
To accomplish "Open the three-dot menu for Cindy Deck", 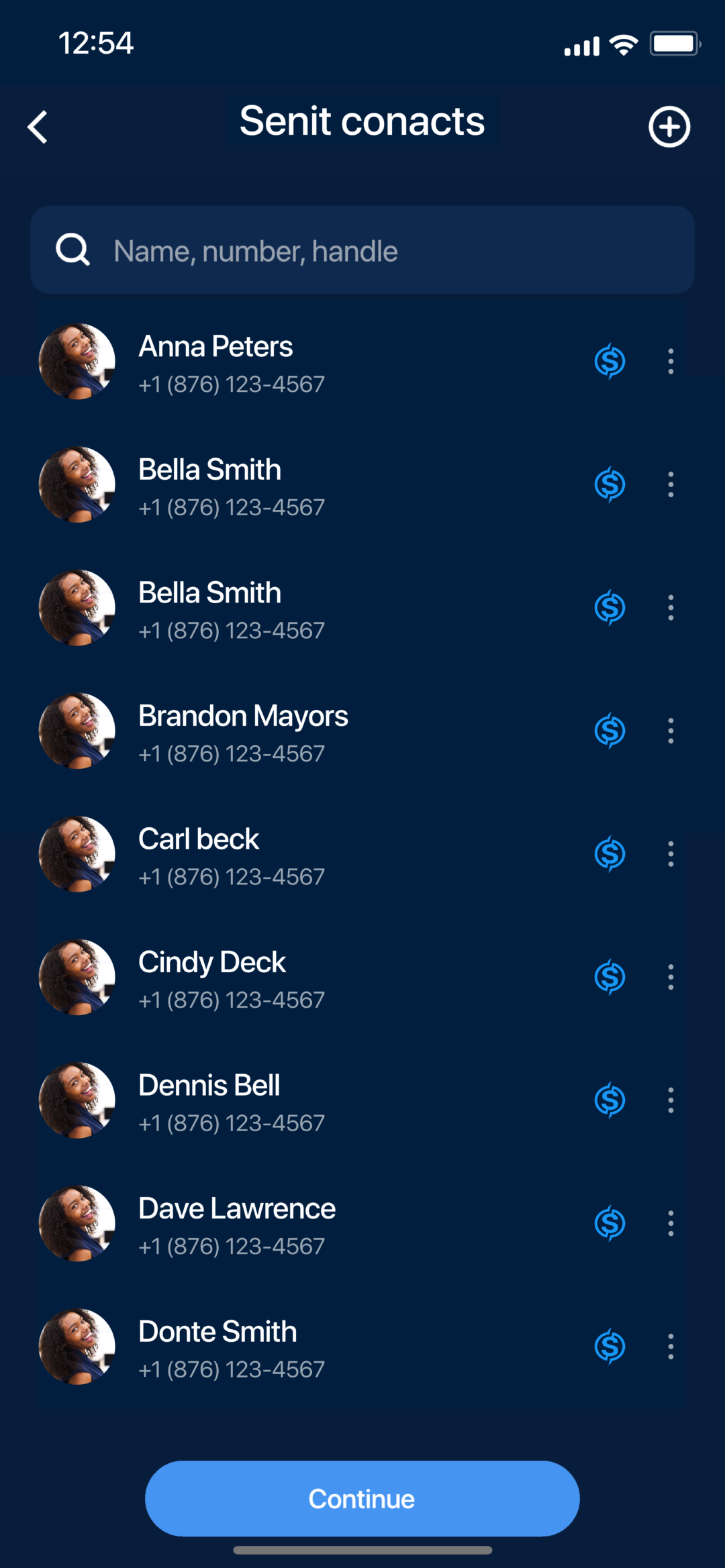I will click(x=671, y=978).
